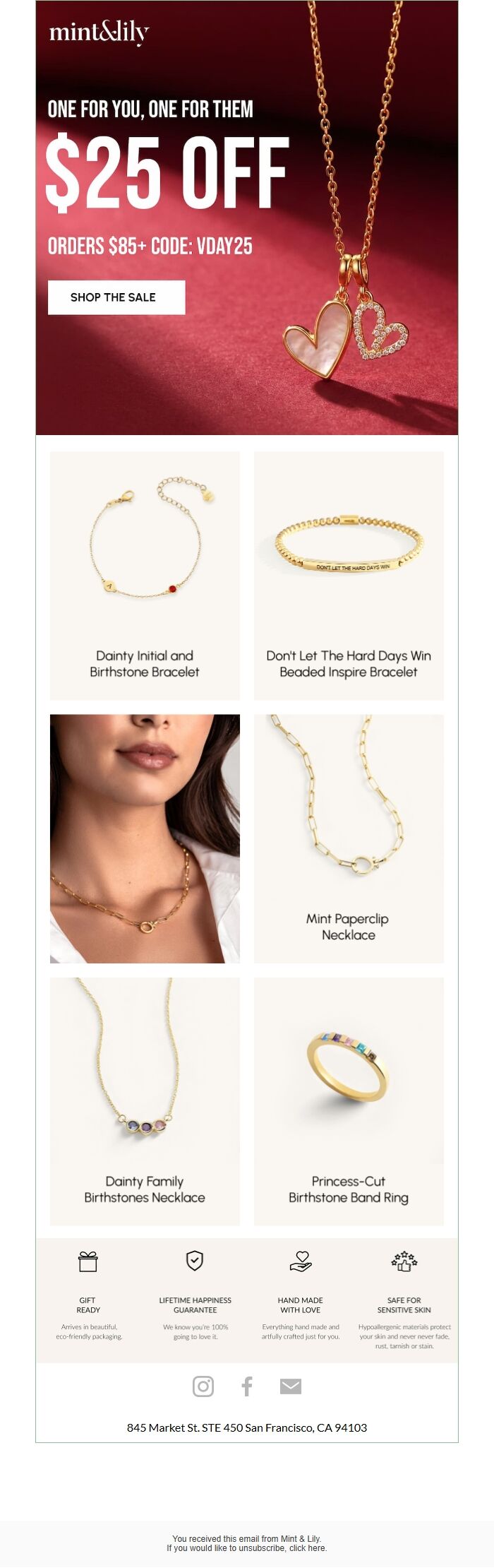Open Princess-Cut Birthstone Band Ring

pos(349,1101)
